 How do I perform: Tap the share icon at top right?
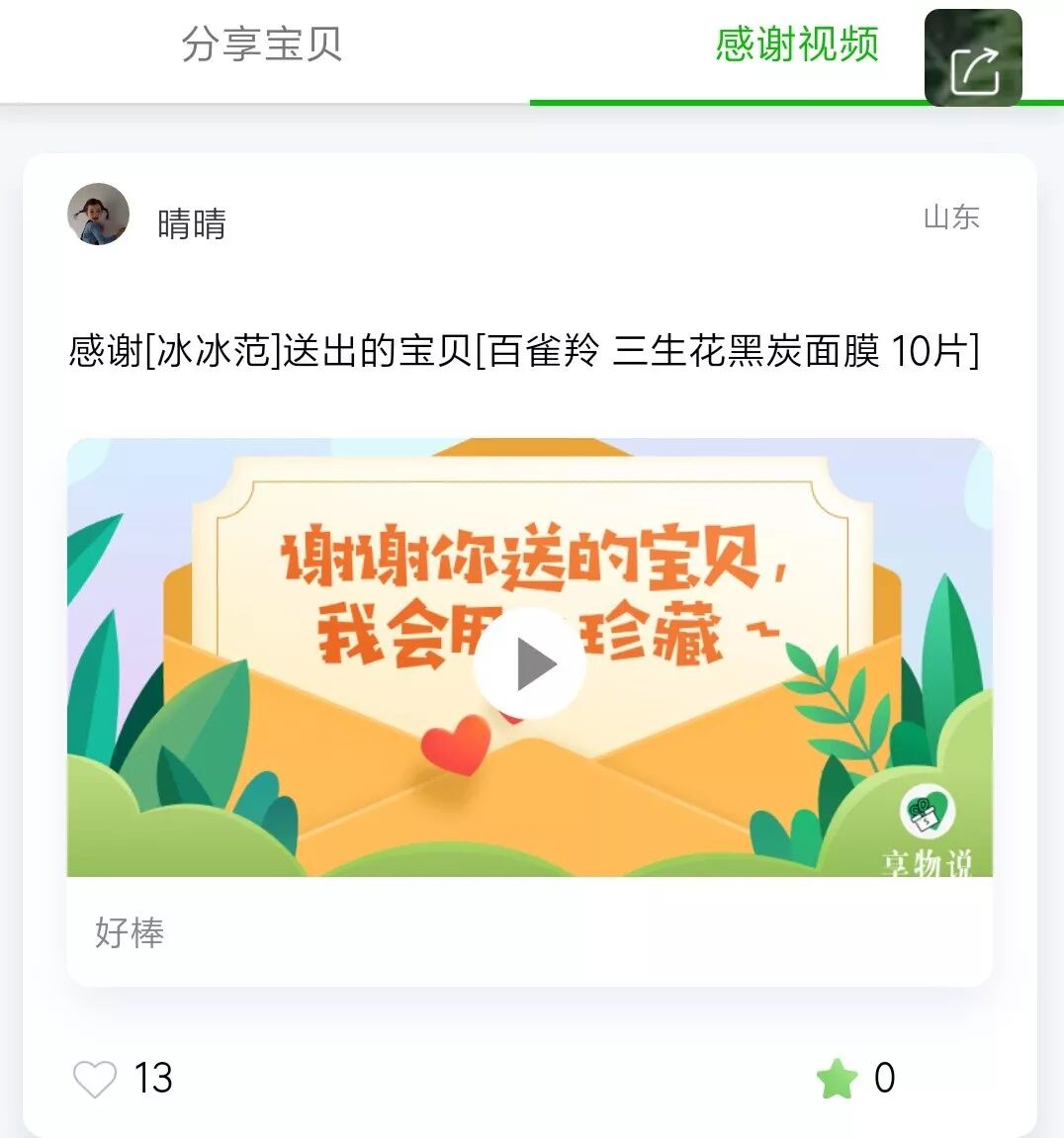973,59
